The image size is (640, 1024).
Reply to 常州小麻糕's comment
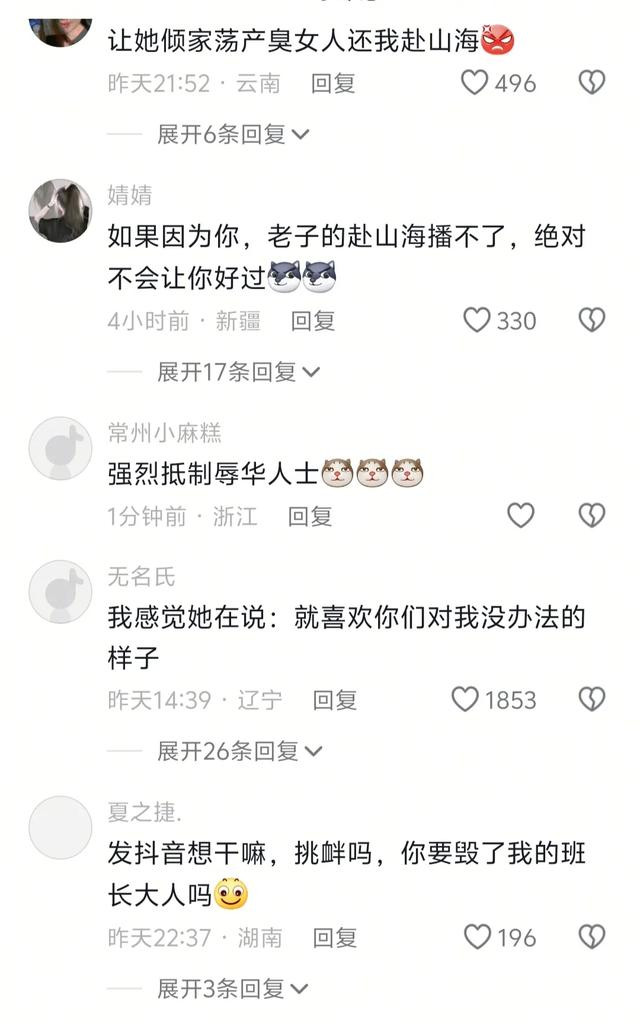[x=310, y=517]
